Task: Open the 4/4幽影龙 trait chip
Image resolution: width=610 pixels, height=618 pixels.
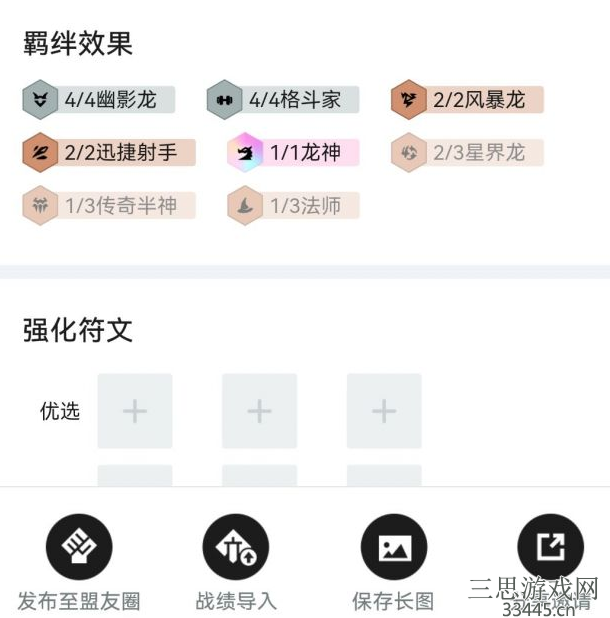Action: pos(99,100)
